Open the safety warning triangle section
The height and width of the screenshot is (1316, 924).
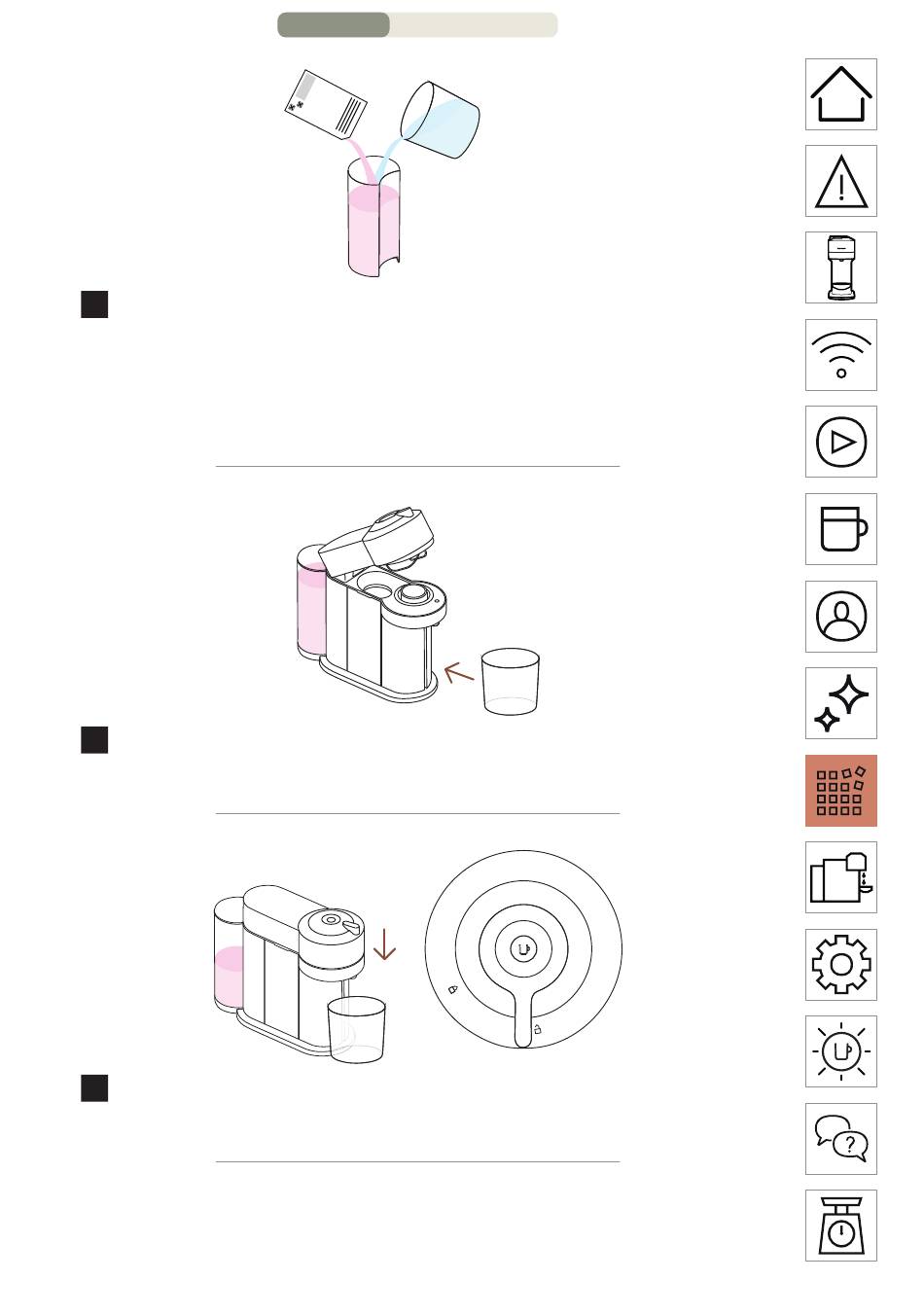coord(841,181)
